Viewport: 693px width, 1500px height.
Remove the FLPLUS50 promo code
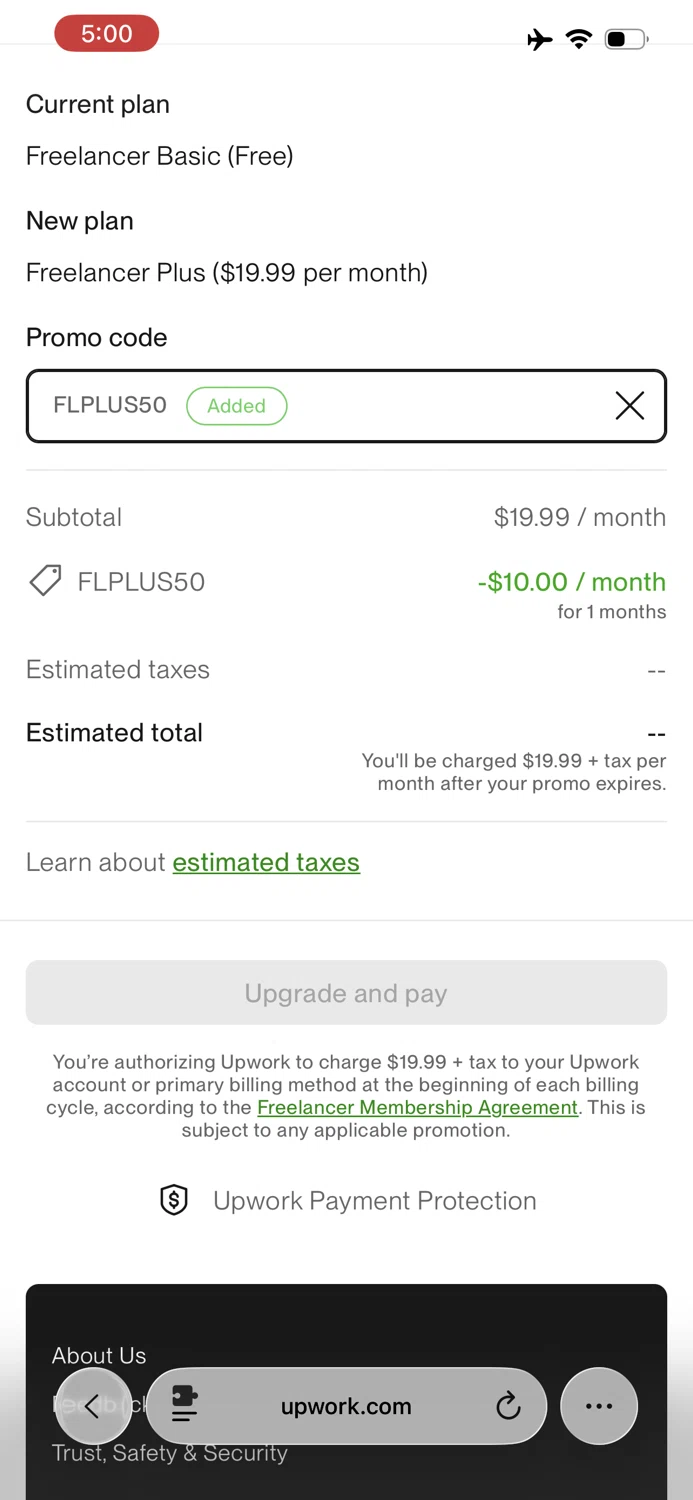click(x=629, y=405)
